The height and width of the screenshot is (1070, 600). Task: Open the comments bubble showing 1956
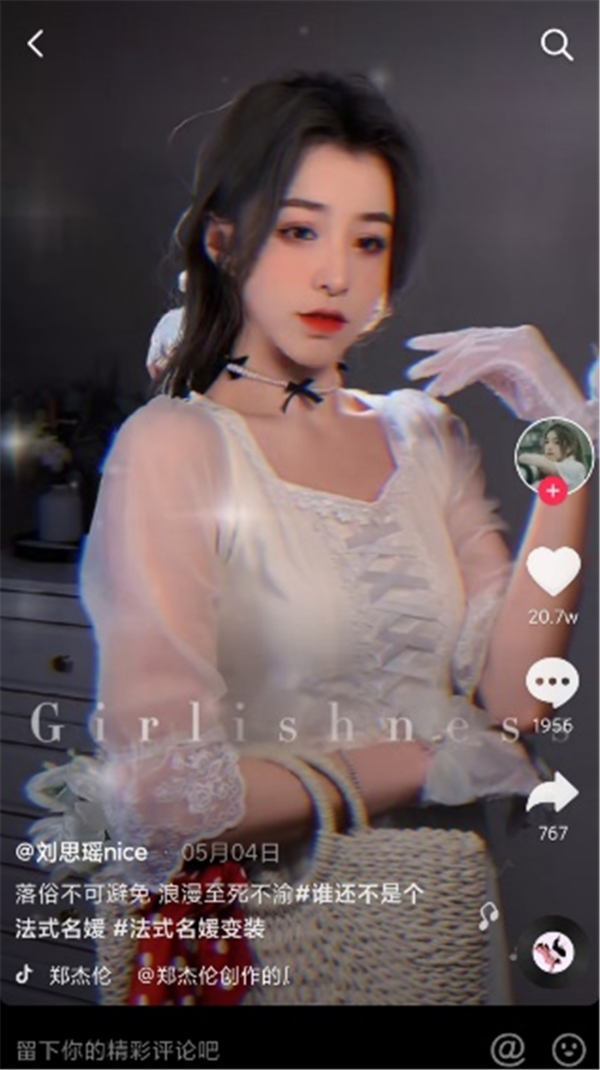[552, 686]
